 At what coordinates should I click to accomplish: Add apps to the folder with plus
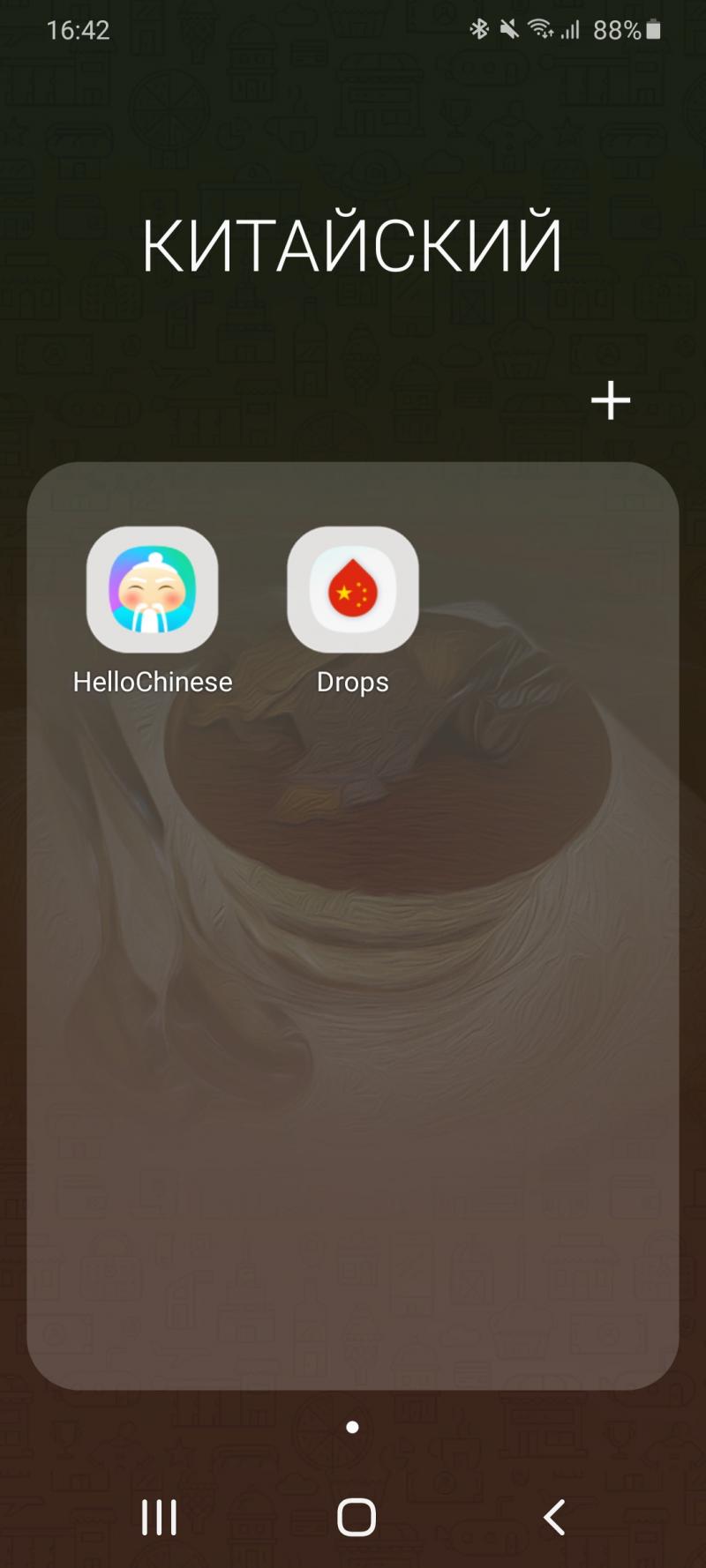610,400
